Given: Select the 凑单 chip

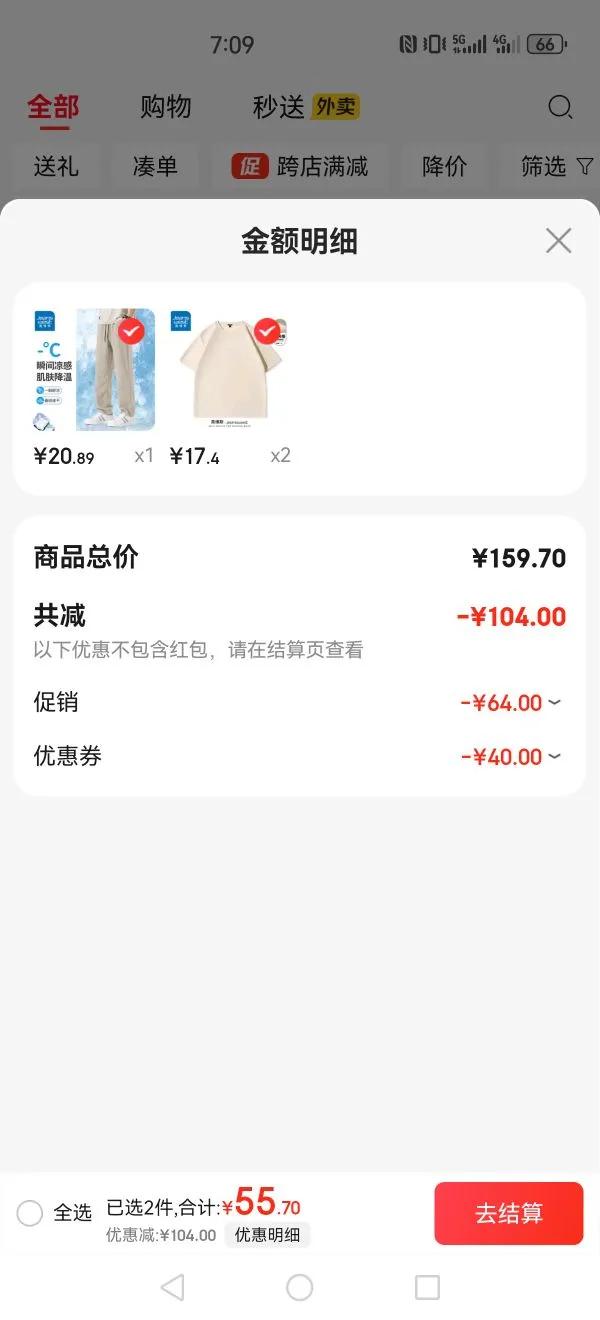Looking at the screenshot, I should click(x=155, y=166).
